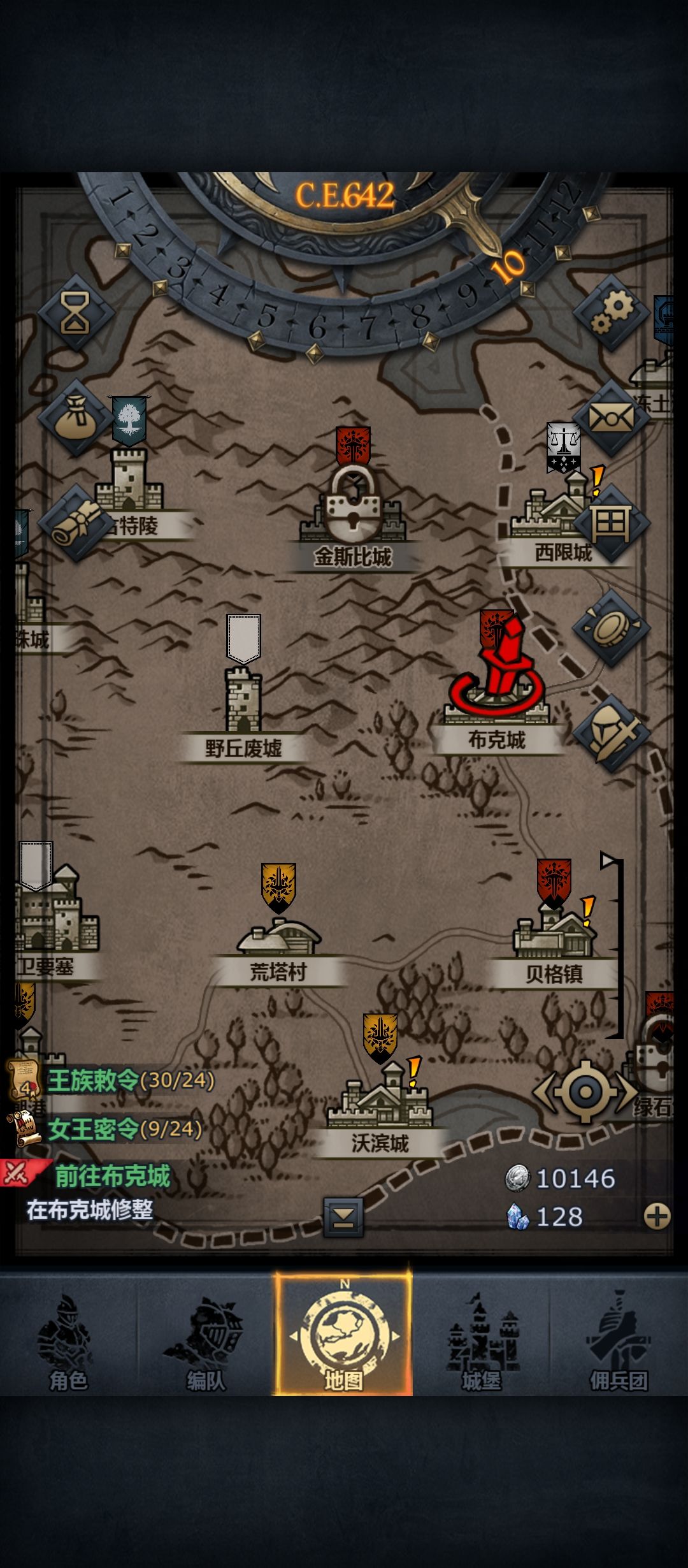Select the farmland icon beside 西限城

click(610, 523)
